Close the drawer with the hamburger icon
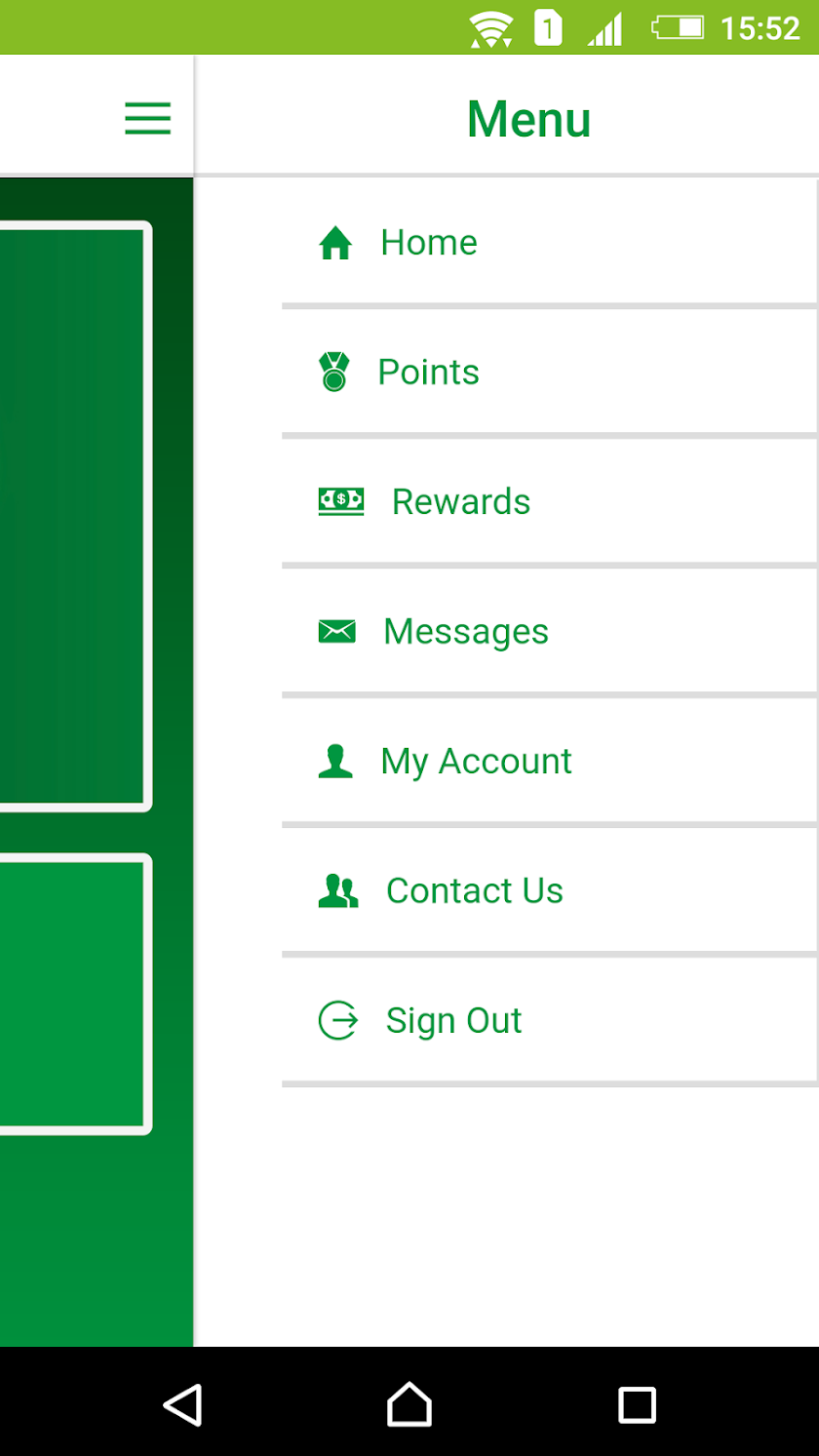This screenshot has height=1456, width=819. pyautogui.click(x=148, y=119)
